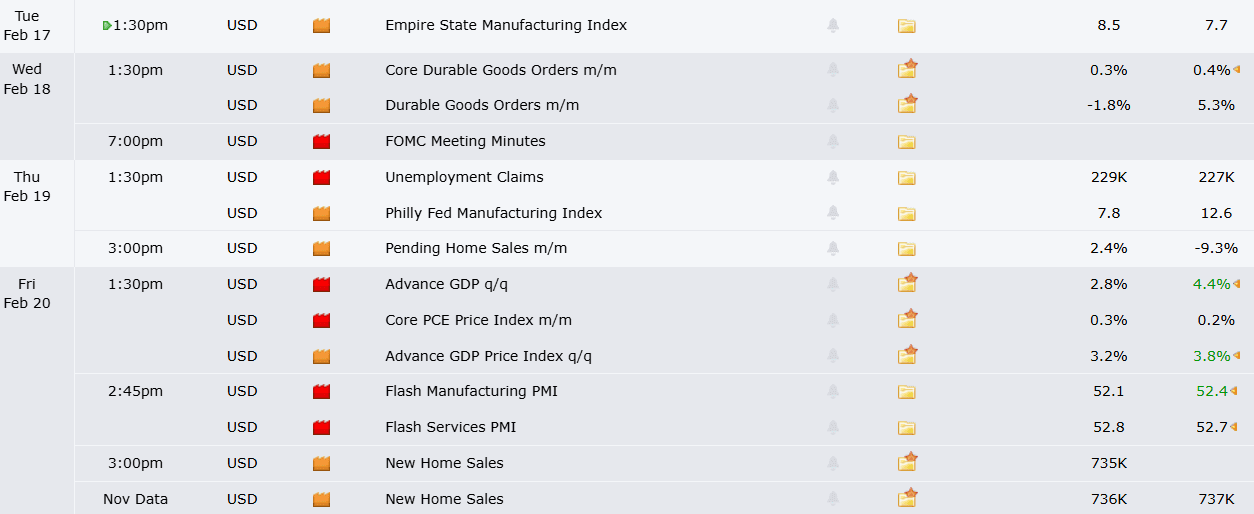This screenshot has height=514, width=1254.
Task: Open details folder for Unemployment Claims
Action: point(906,178)
